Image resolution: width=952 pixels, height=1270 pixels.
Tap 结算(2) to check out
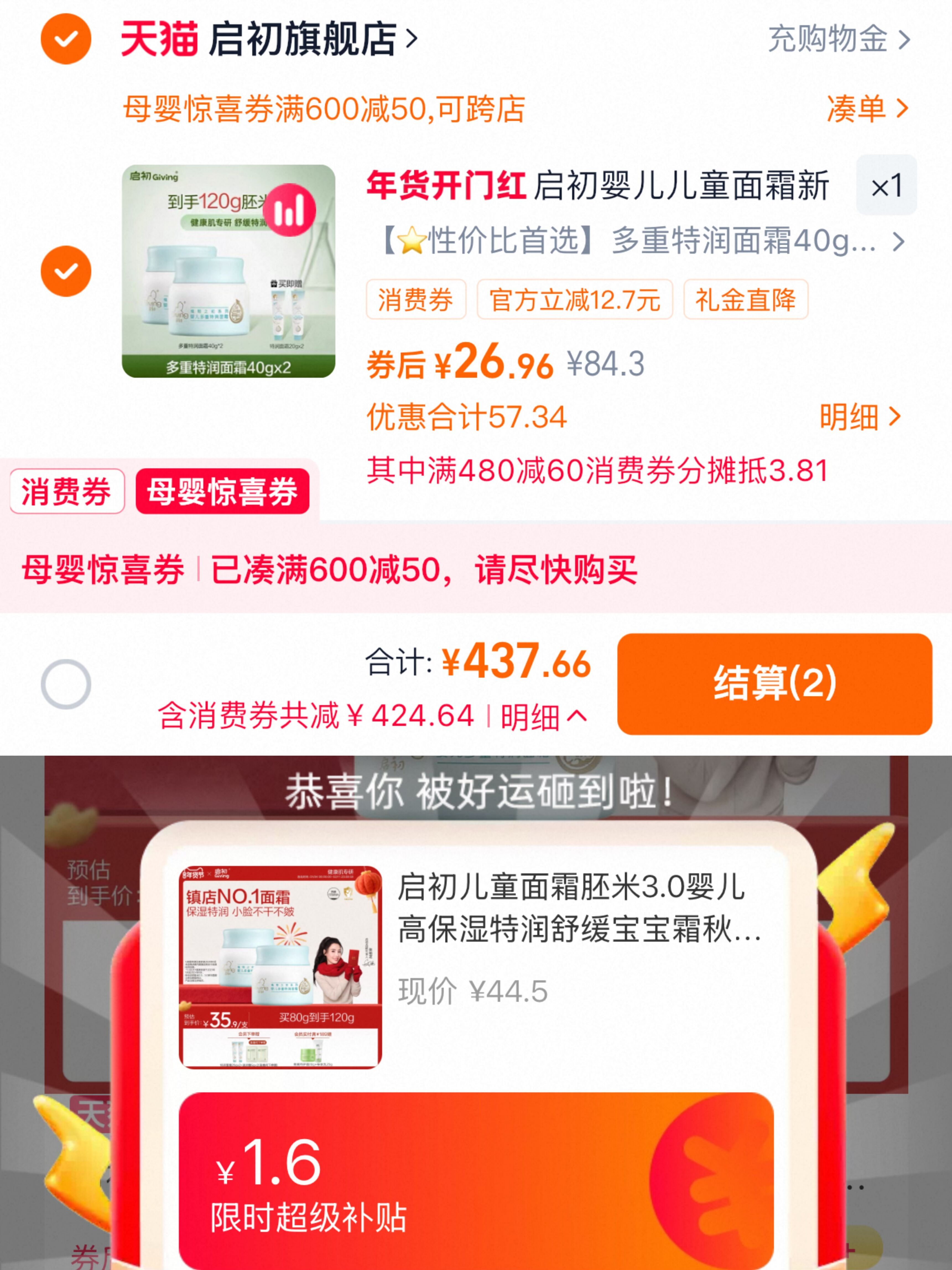(774, 684)
